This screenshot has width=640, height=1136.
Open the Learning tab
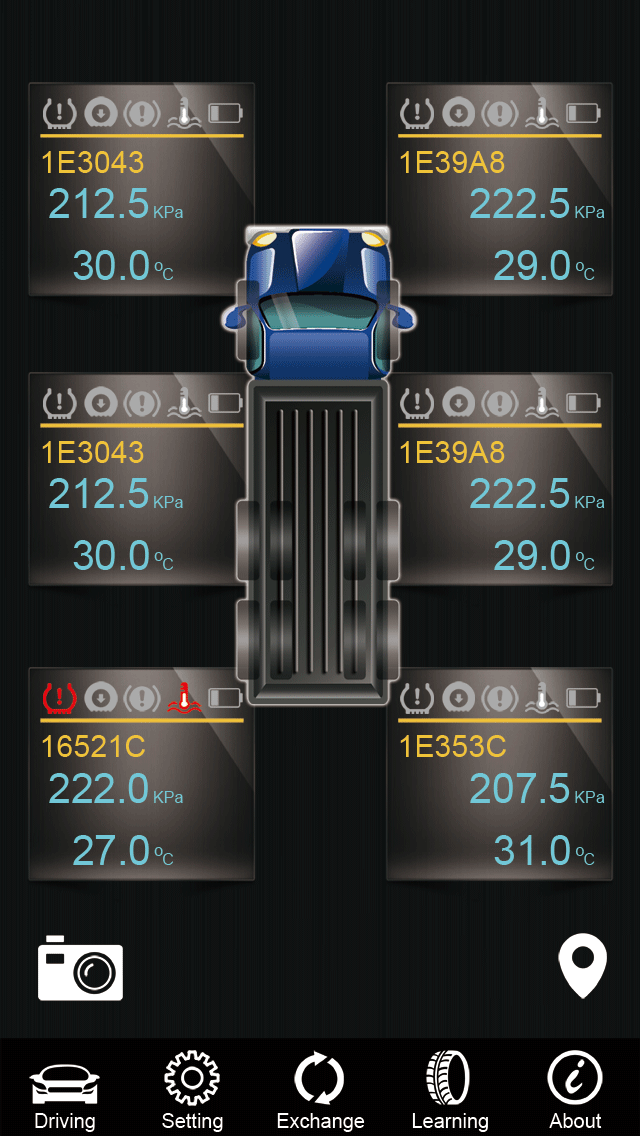point(449,1091)
